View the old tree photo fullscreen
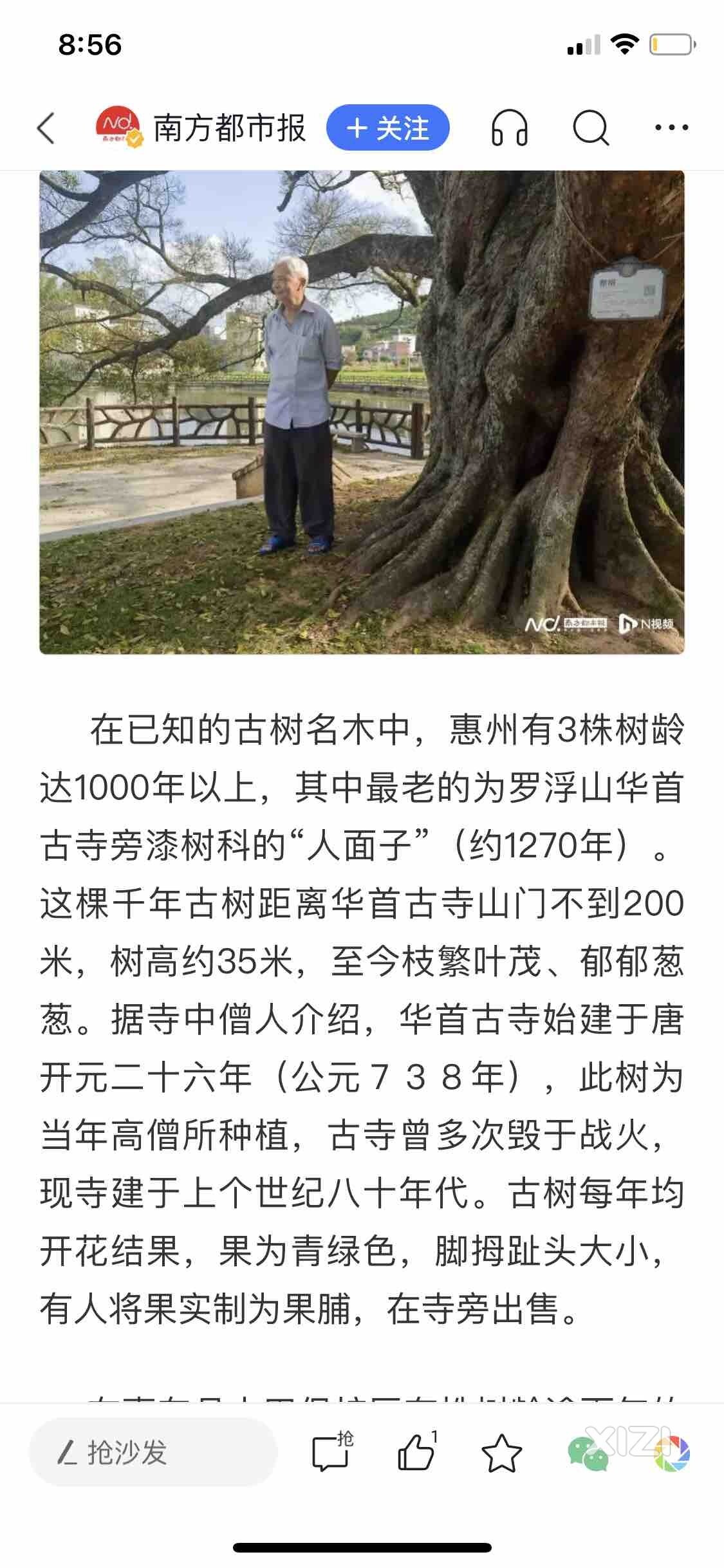This screenshot has height=1568, width=724. tap(362, 412)
